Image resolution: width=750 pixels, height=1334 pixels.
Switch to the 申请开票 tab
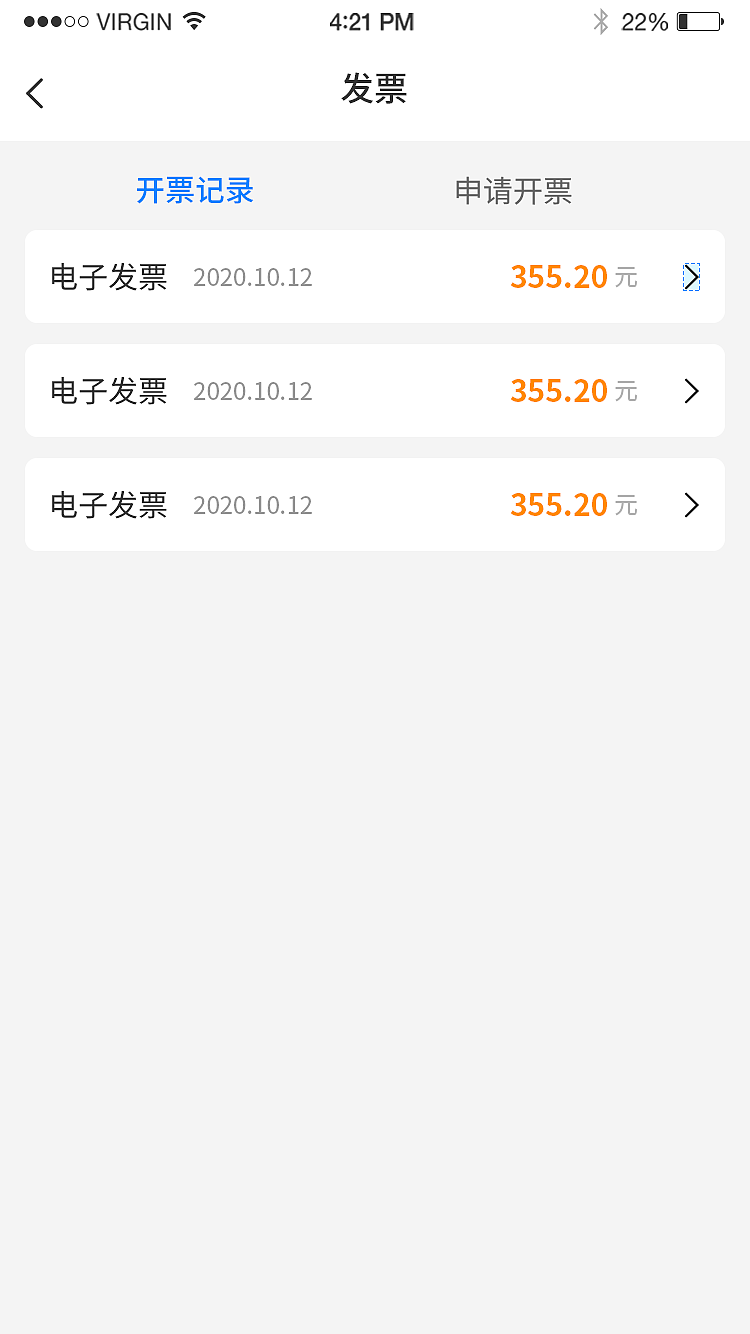[x=513, y=191]
